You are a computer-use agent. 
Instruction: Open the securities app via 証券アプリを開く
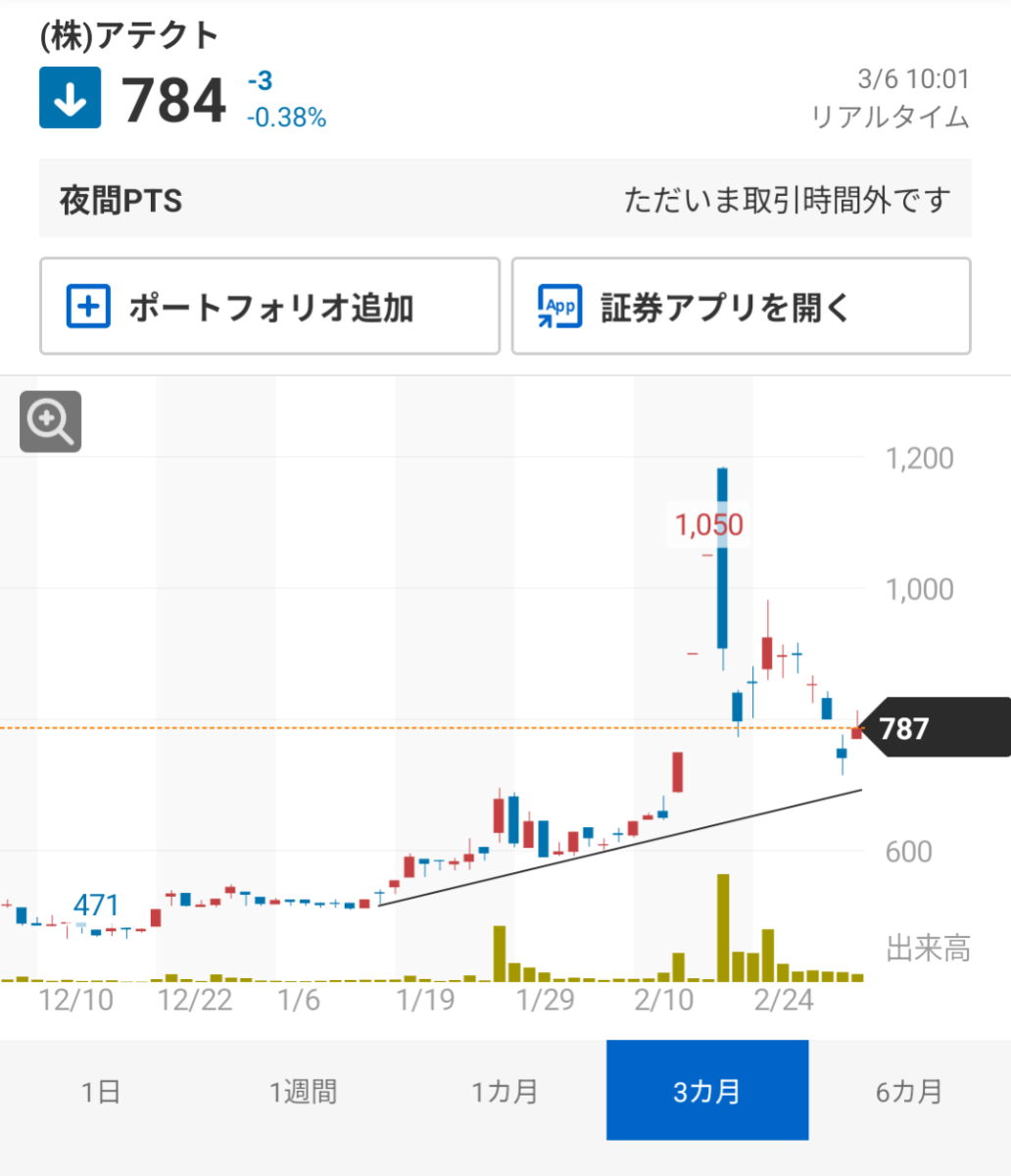click(741, 306)
